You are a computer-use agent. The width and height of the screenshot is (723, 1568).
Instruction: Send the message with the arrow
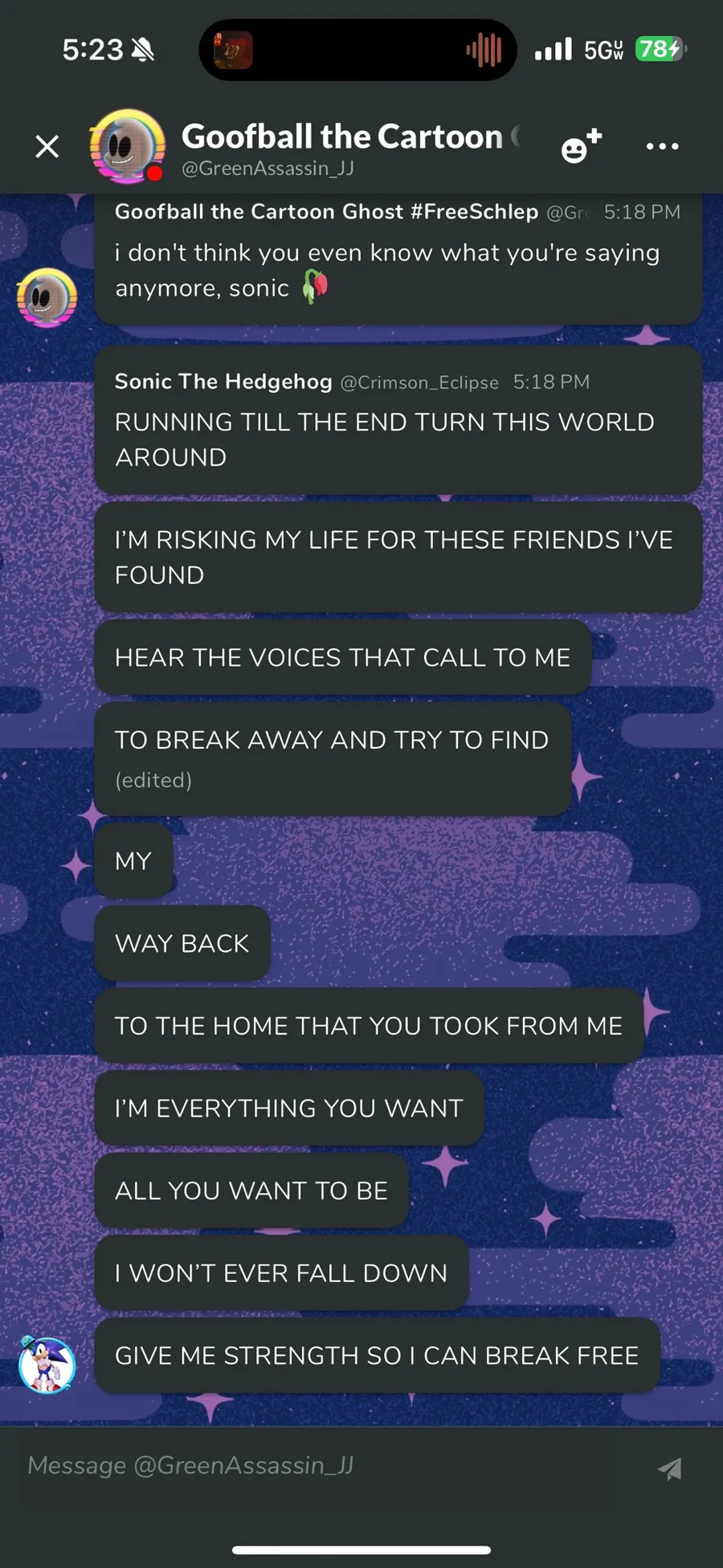click(x=670, y=1468)
